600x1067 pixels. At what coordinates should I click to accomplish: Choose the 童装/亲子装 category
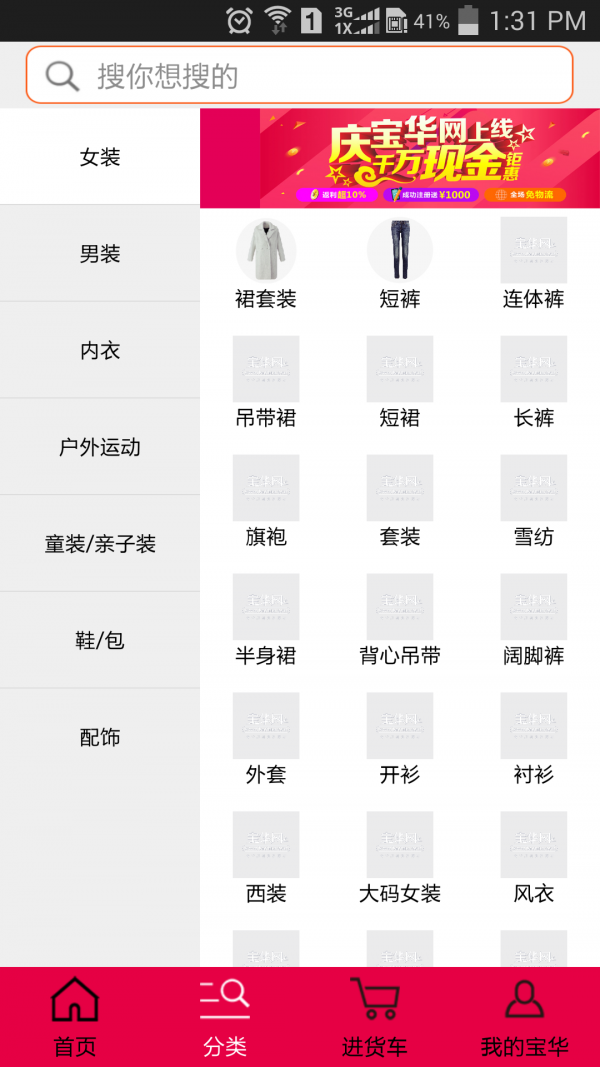(x=100, y=544)
